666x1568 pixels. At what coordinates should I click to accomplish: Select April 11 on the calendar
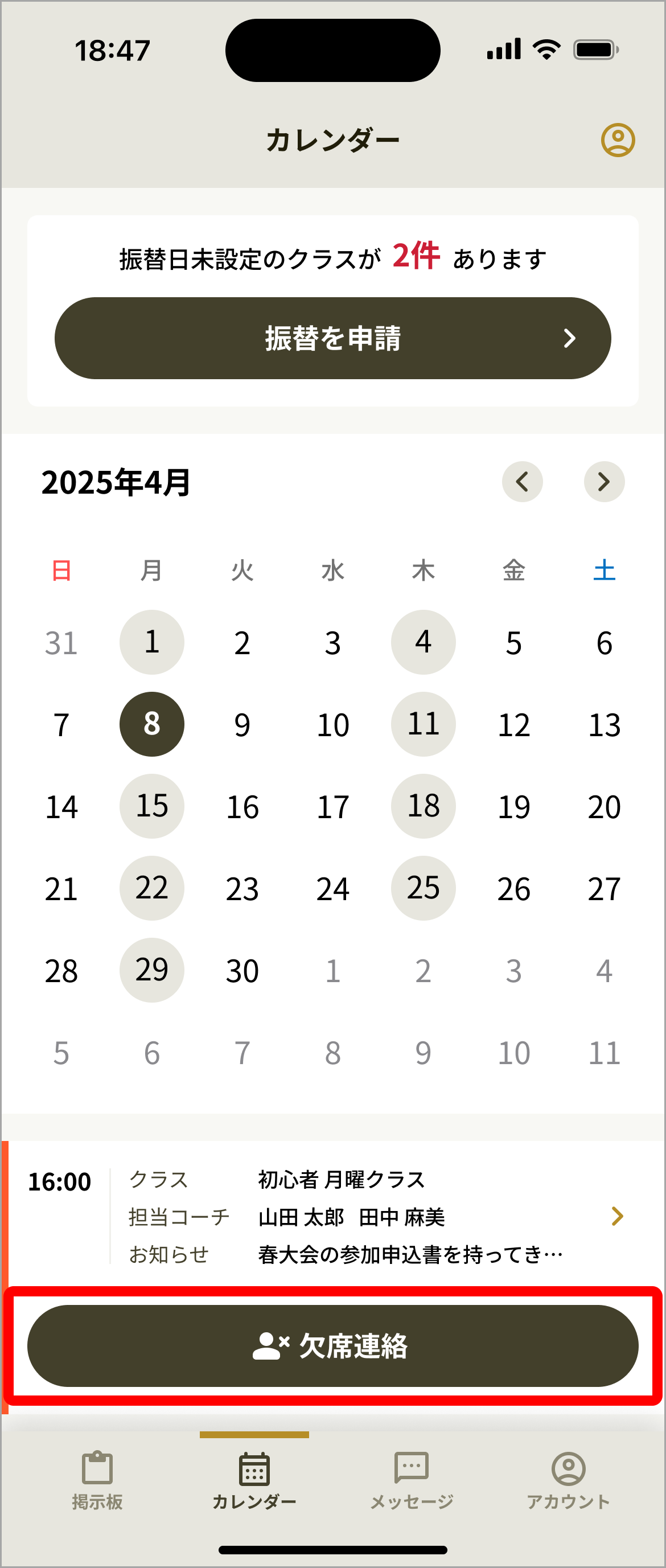click(423, 724)
